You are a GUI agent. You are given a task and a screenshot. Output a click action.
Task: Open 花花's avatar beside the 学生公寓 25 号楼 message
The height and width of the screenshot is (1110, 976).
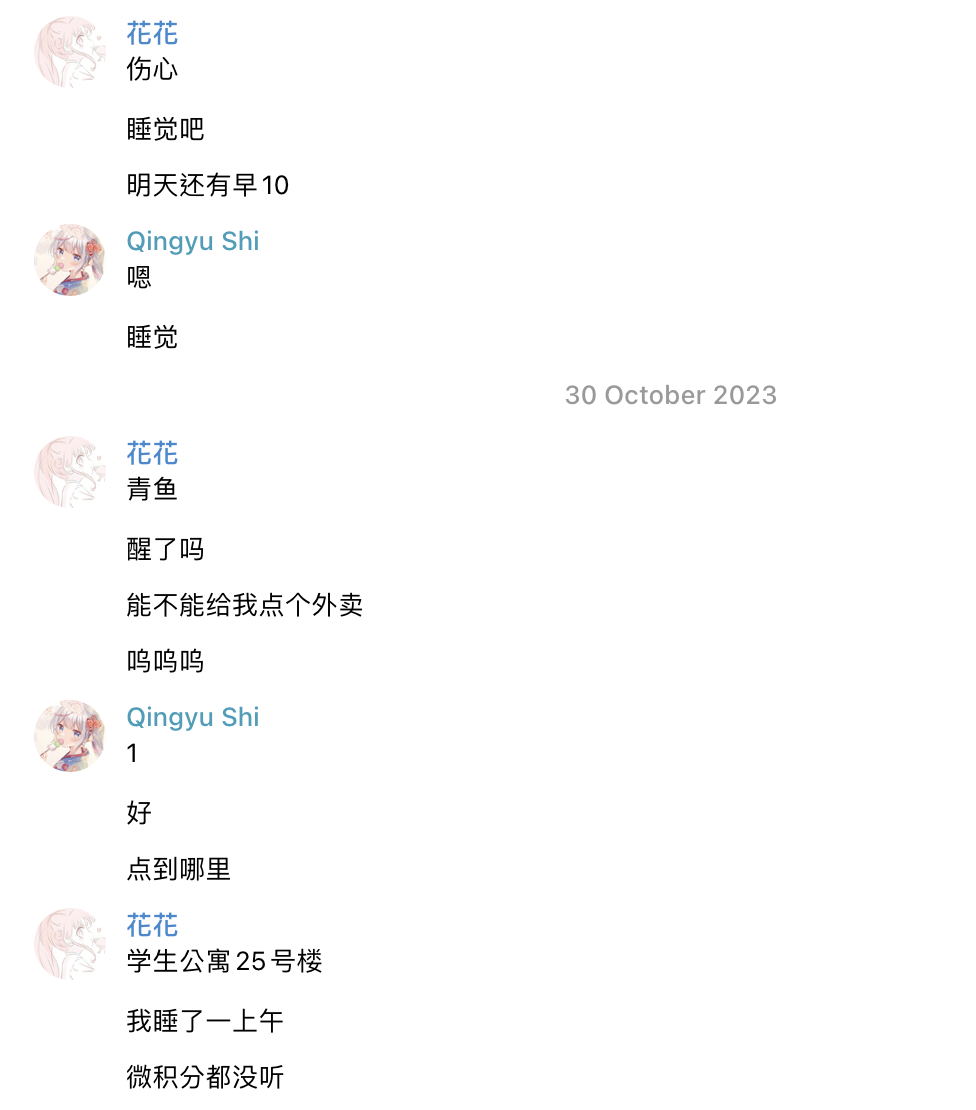click(70, 944)
